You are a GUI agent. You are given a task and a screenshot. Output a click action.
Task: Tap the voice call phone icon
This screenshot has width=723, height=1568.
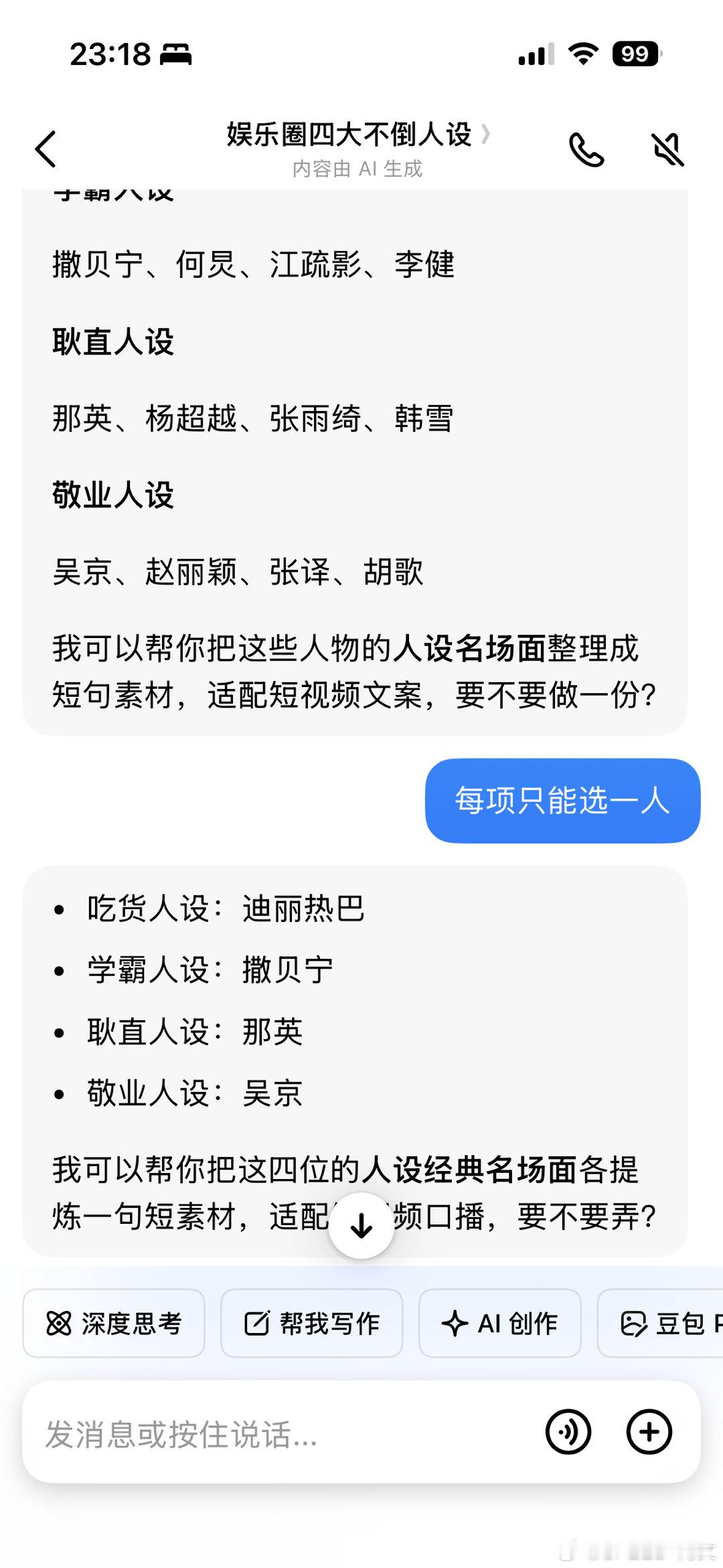[x=588, y=151]
